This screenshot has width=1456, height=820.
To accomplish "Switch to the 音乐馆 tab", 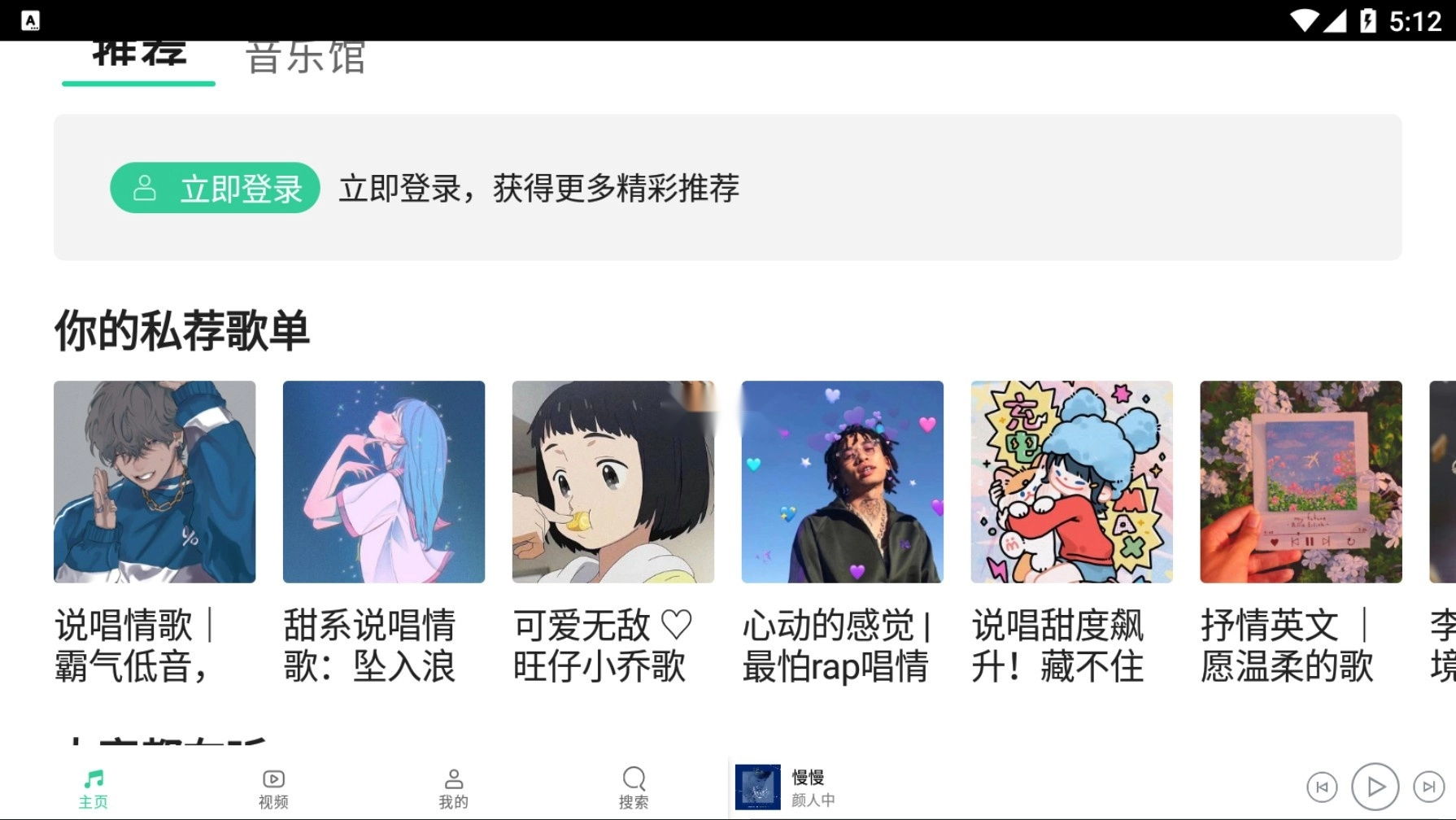I will tap(305, 59).
